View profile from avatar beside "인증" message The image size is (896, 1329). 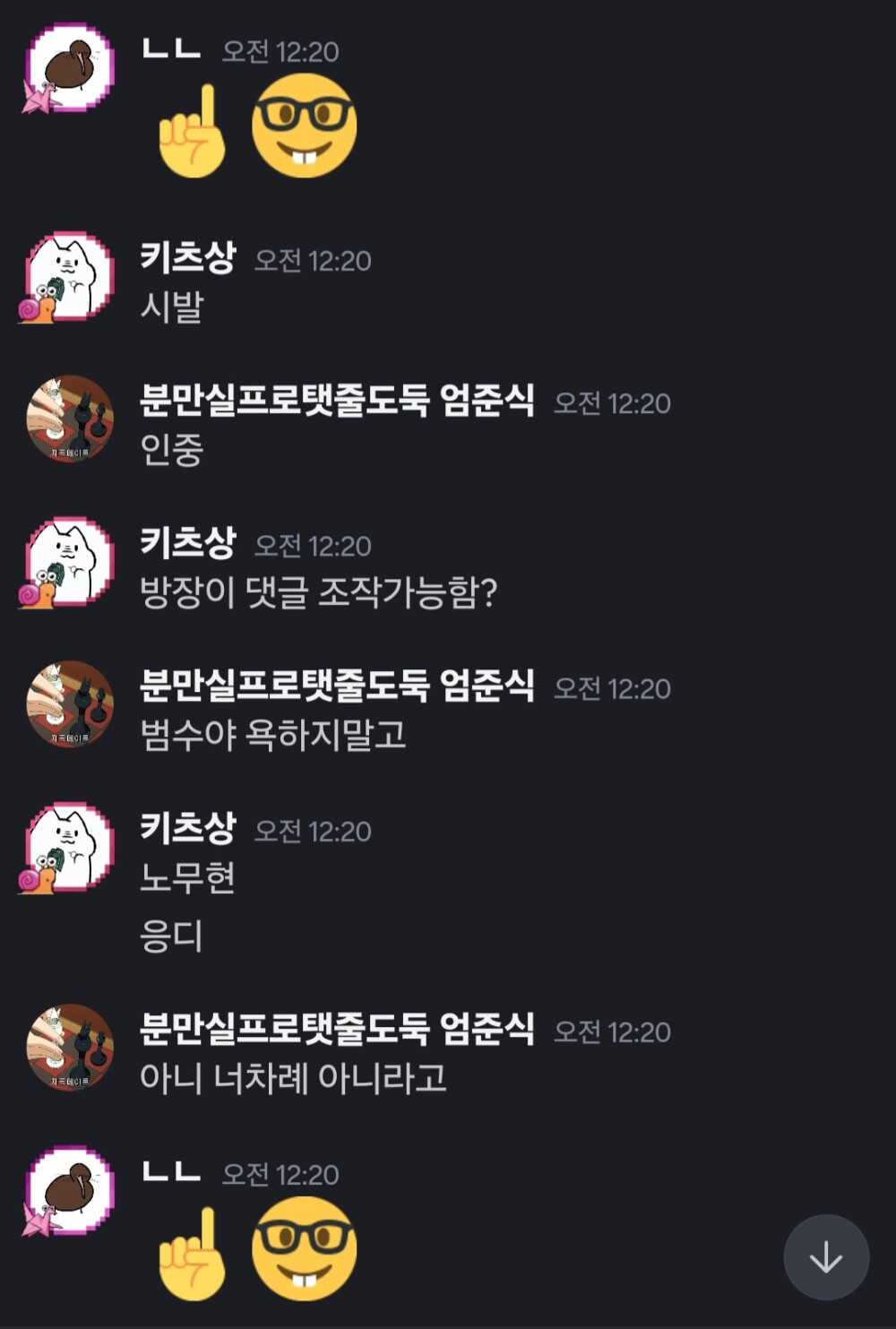click(x=70, y=419)
